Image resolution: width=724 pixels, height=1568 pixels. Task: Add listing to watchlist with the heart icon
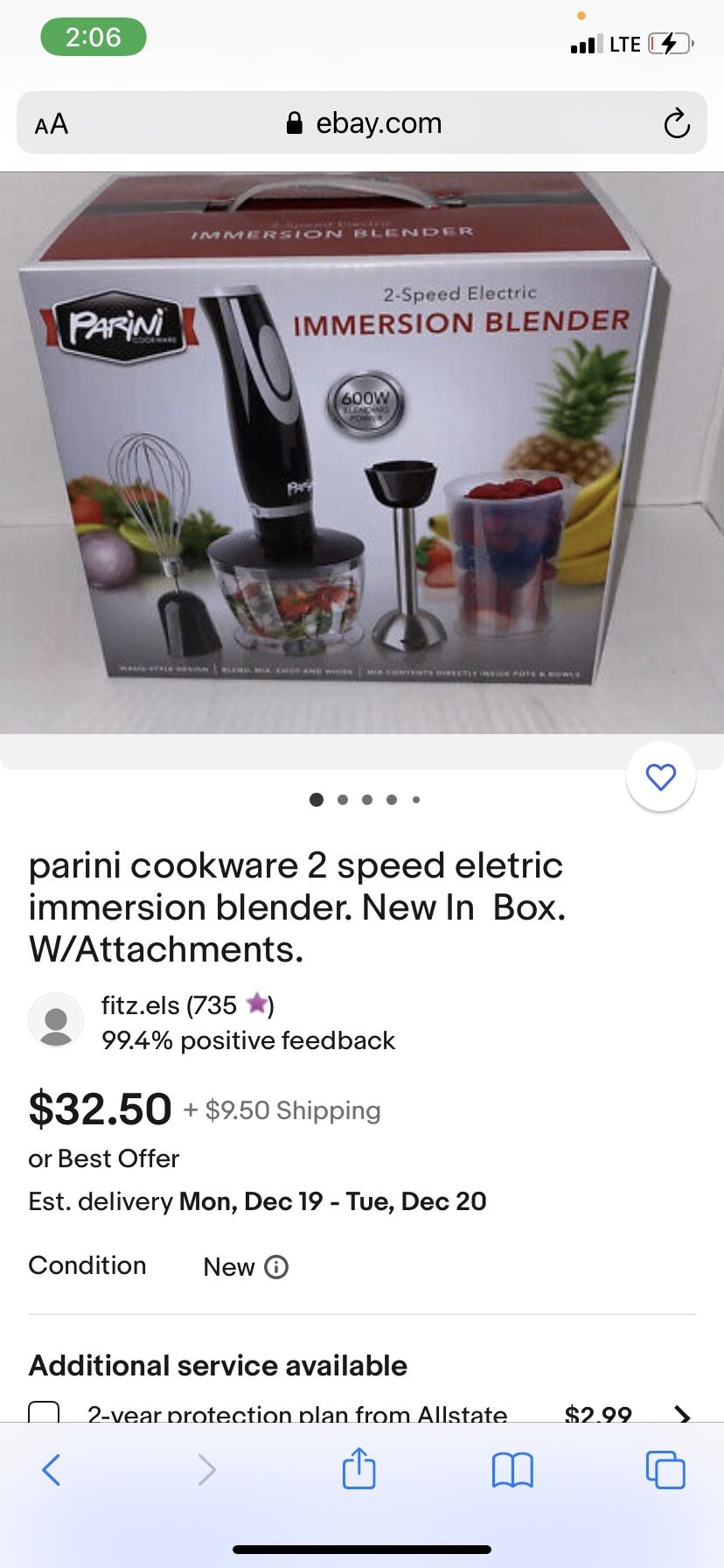[661, 777]
